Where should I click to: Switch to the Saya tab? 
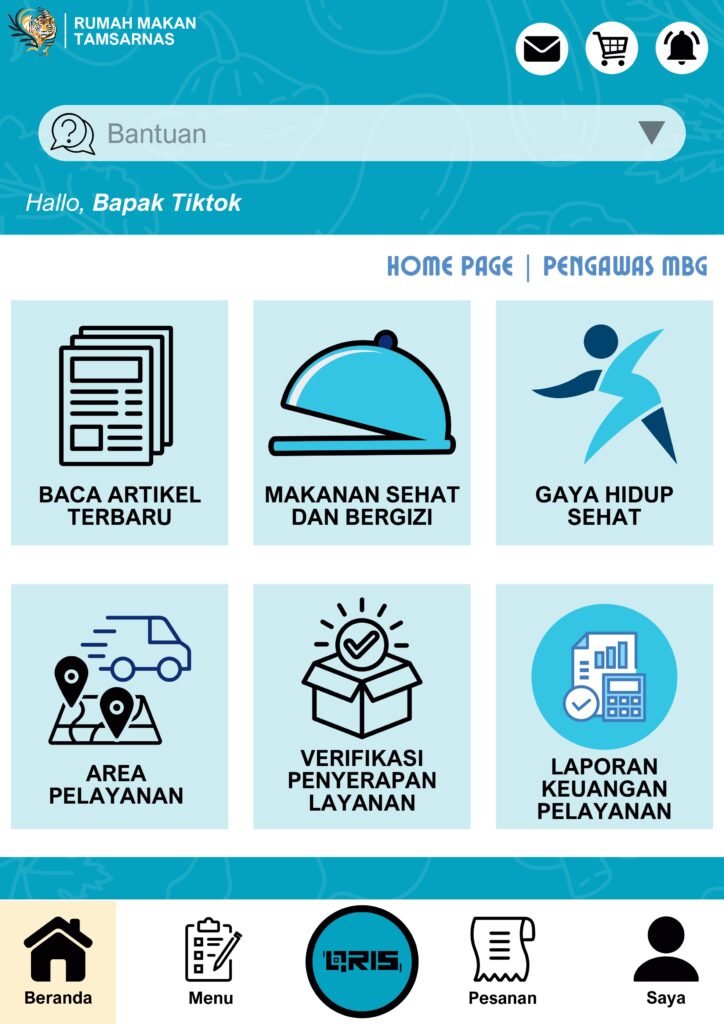tap(665, 962)
